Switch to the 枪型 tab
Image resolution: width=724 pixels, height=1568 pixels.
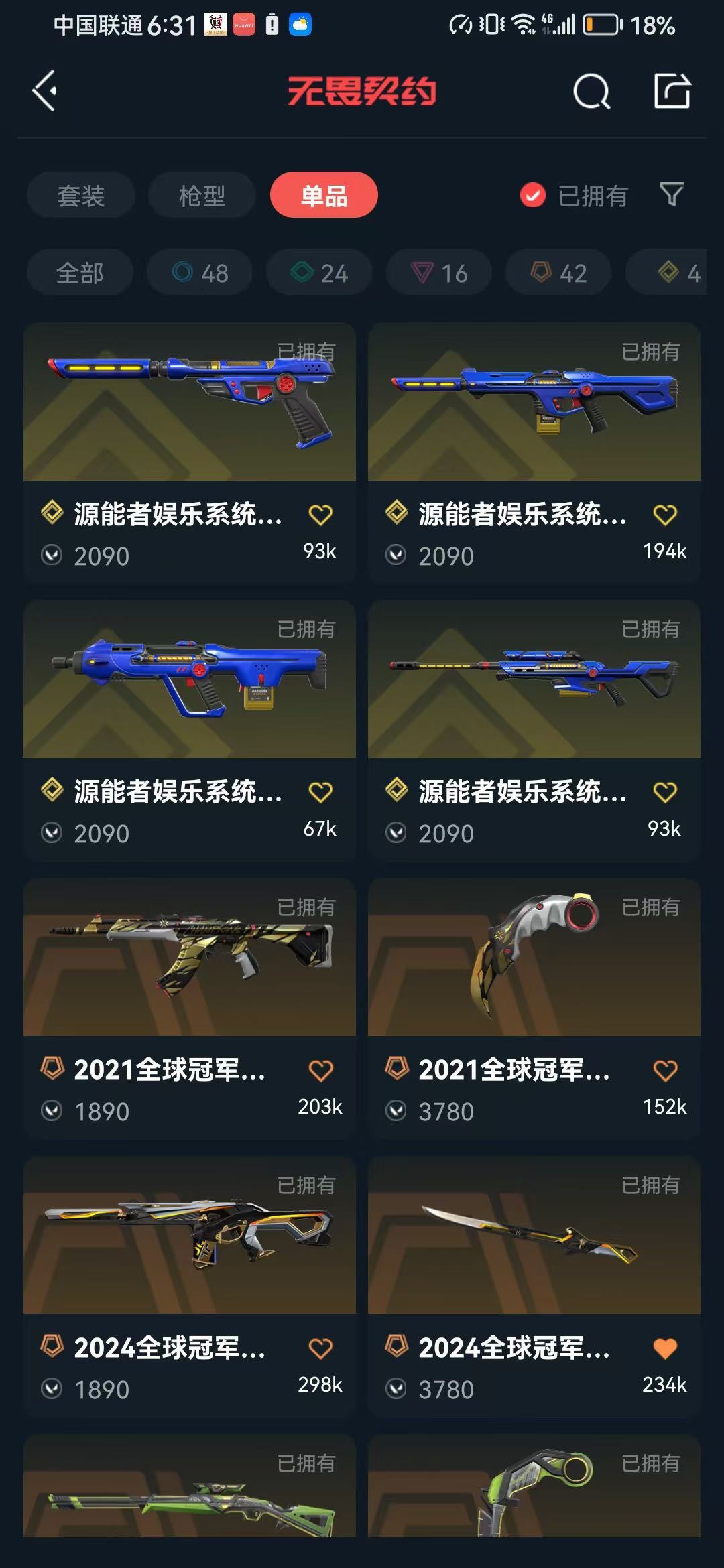(202, 195)
